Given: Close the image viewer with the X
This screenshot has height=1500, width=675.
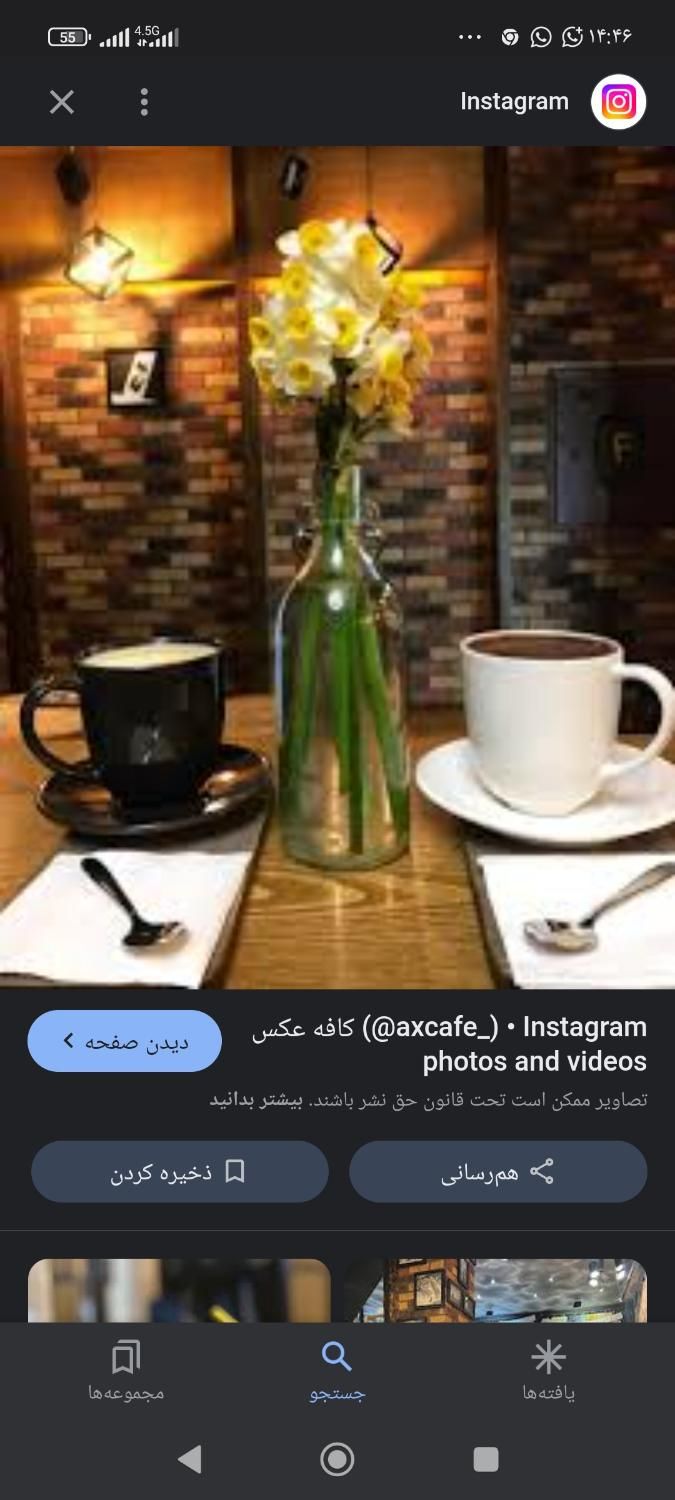Looking at the screenshot, I should click(62, 102).
